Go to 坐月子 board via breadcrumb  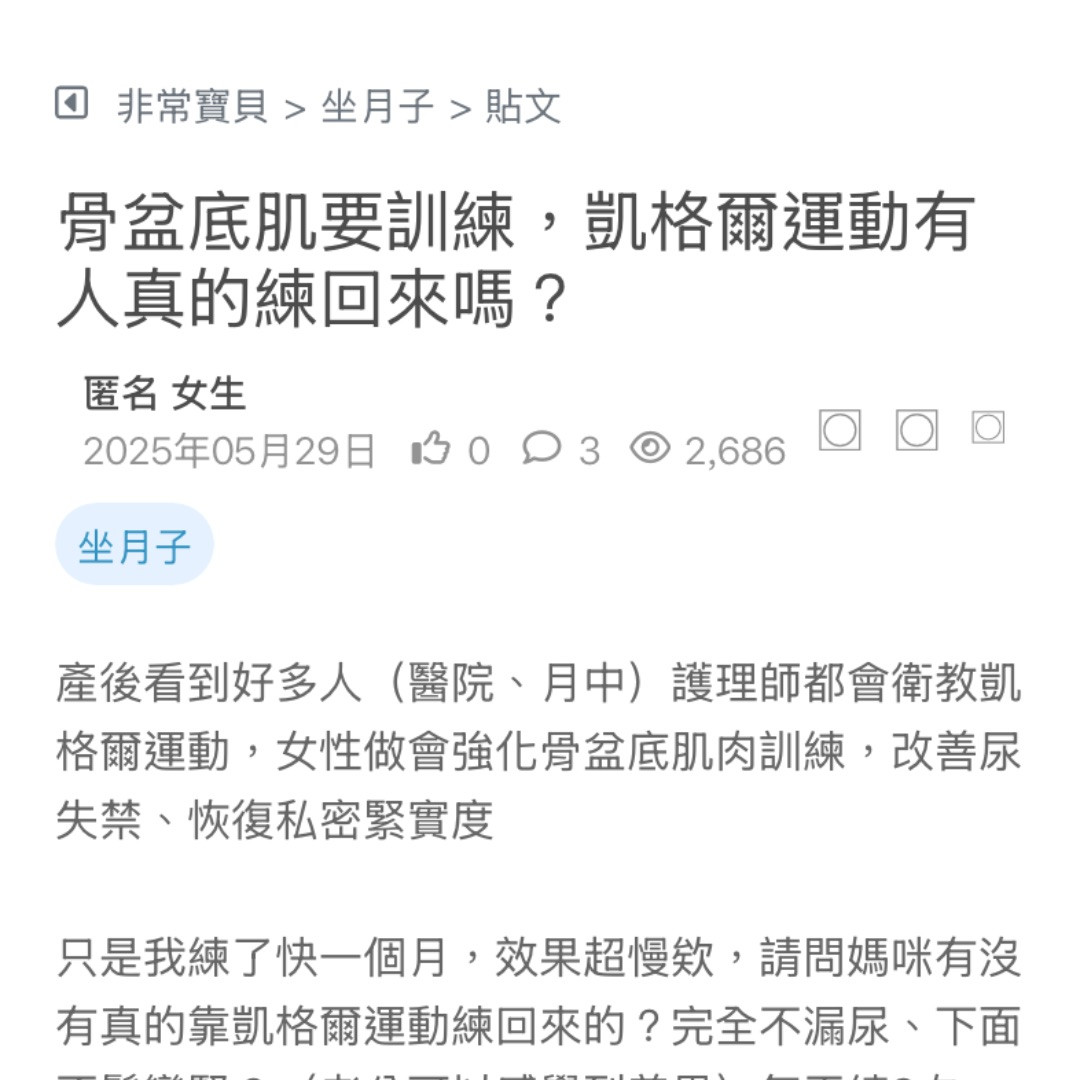pyautogui.click(x=377, y=106)
